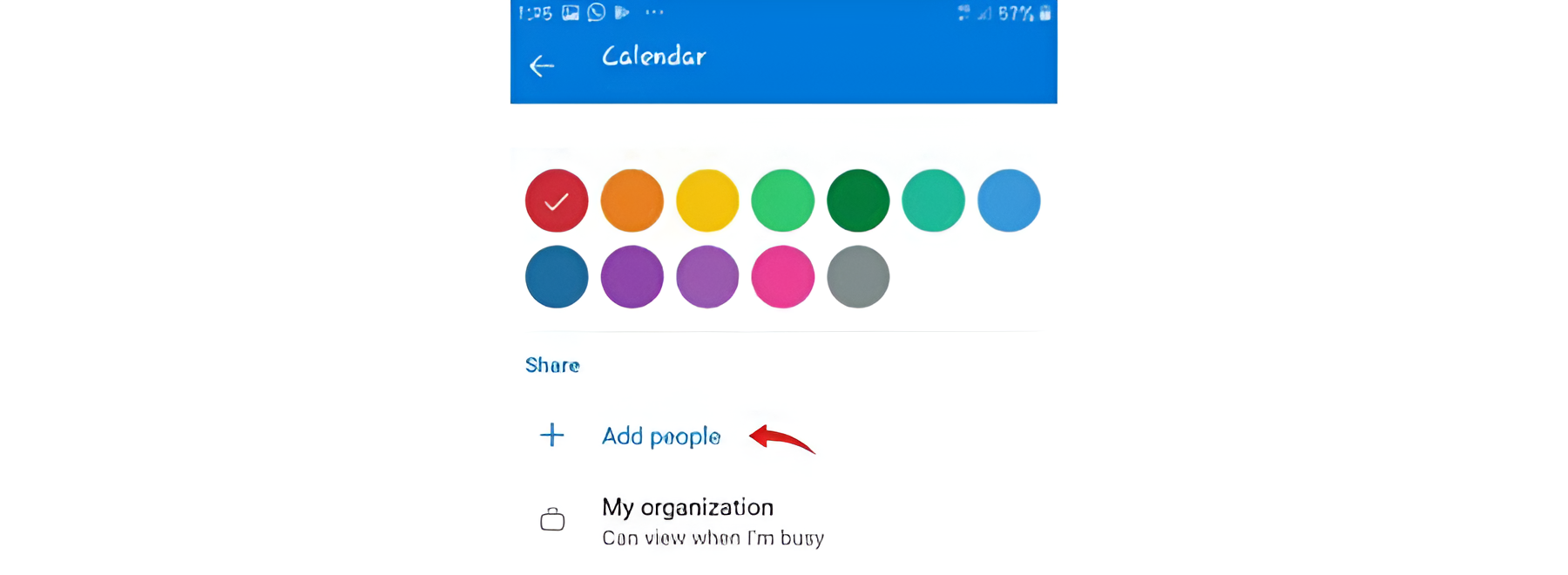Pick the yellow calendar color
Image resolution: width=1568 pixels, height=575 pixels.
pos(707,200)
